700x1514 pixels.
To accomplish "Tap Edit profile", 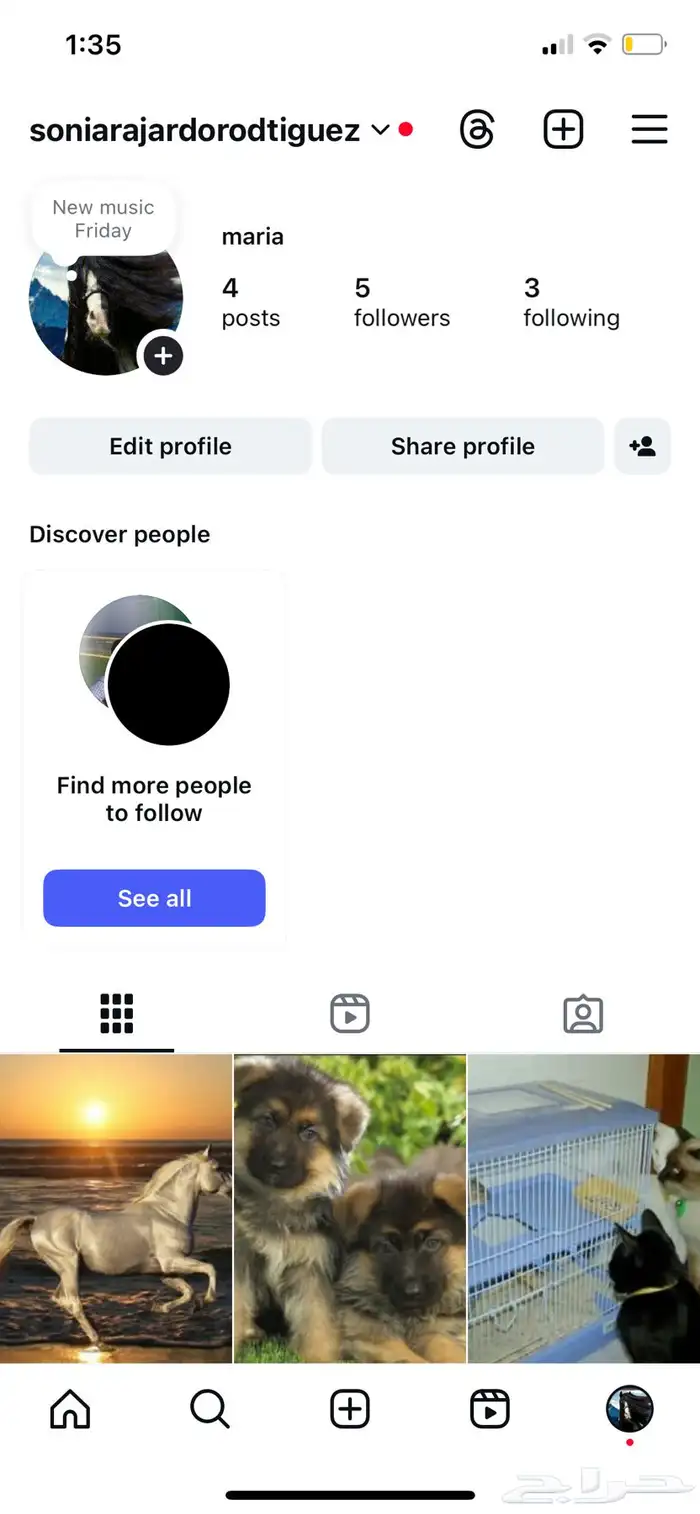I will (x=170, y=446).
